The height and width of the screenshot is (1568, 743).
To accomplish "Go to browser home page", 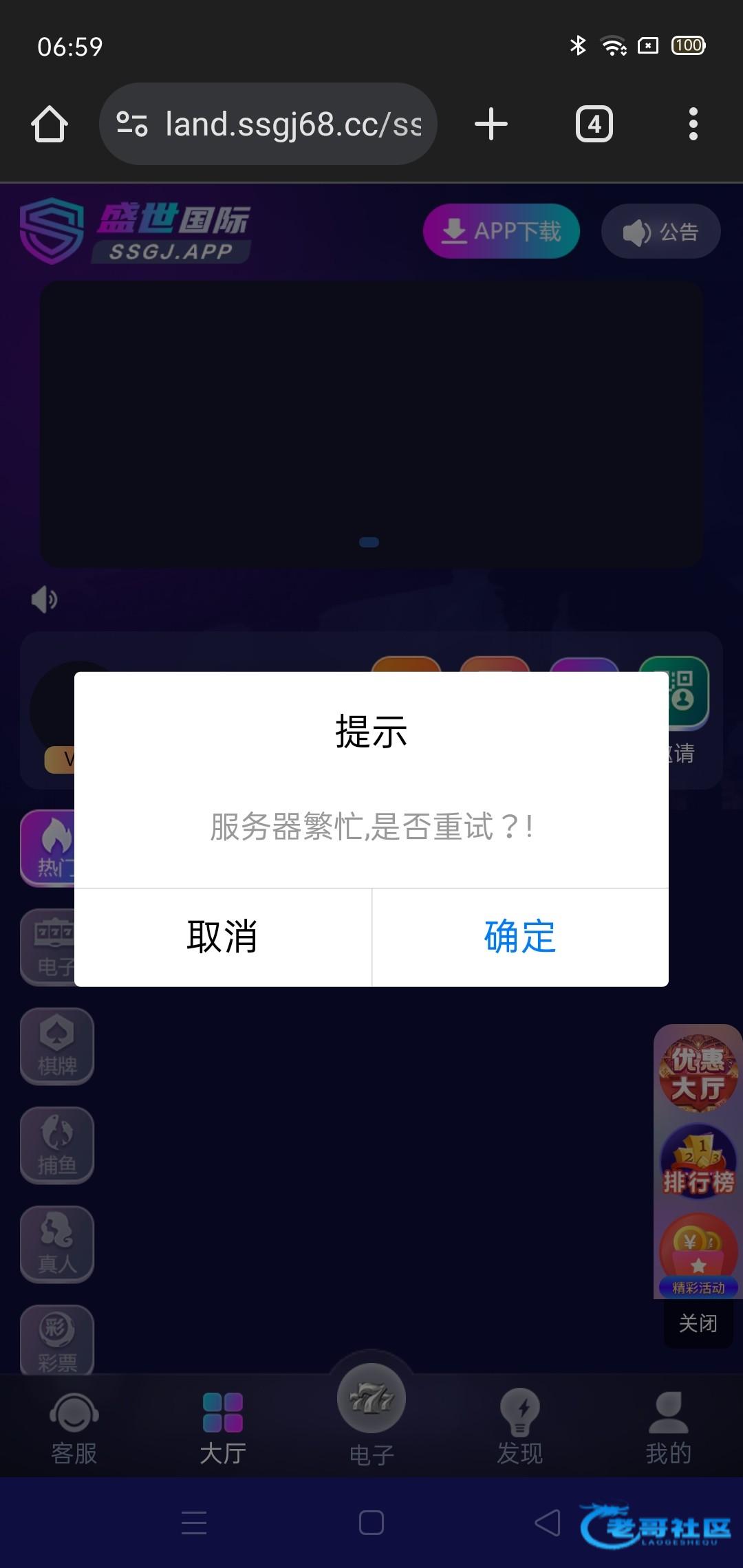I will pos(50,124).
